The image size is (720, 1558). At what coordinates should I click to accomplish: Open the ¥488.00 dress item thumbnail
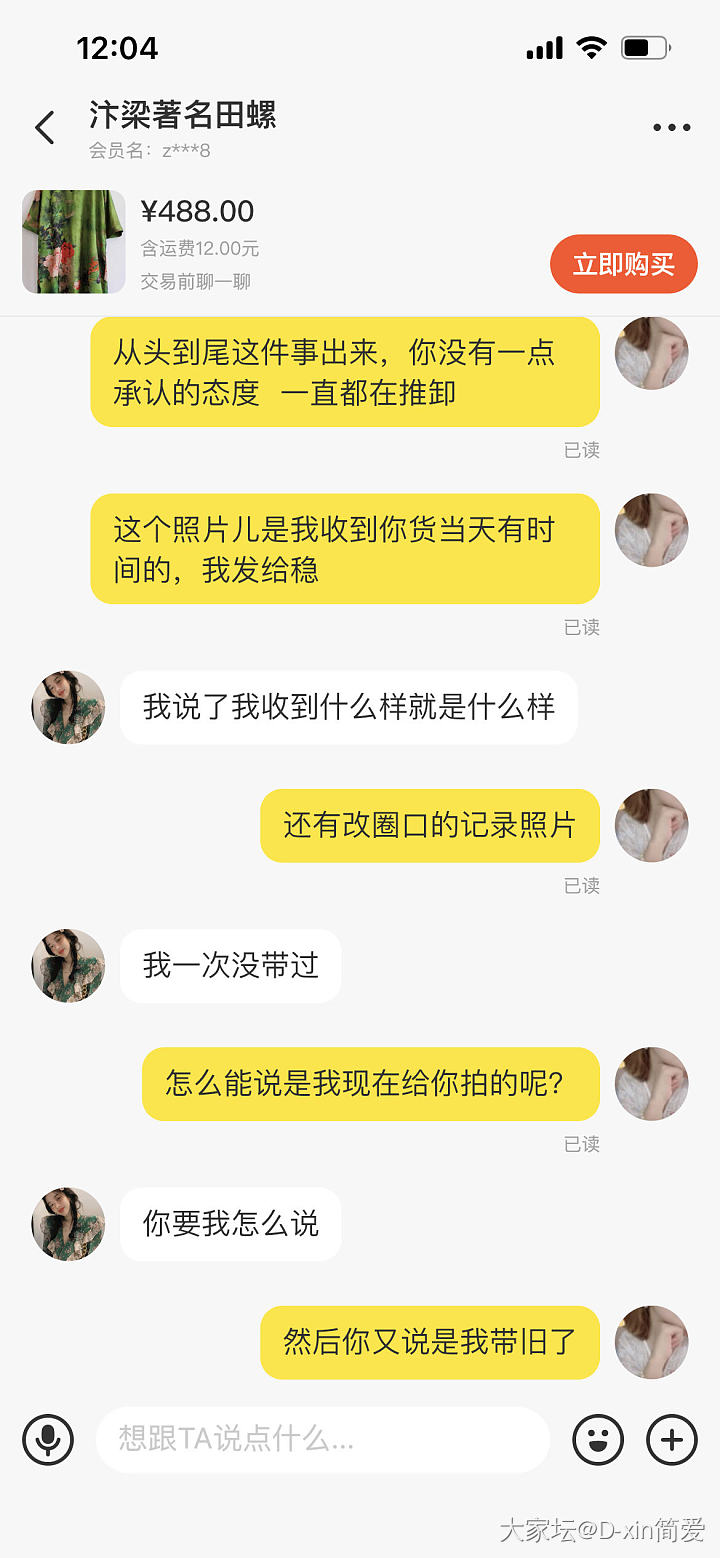click(x=73, y=242)
